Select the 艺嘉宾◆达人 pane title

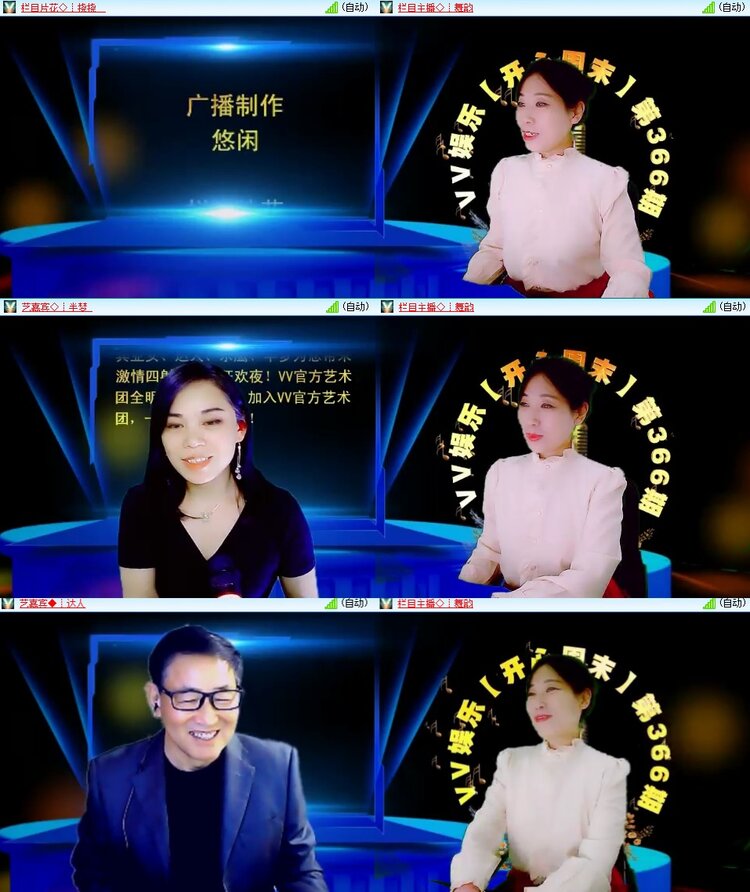pyautogui.click(x=52, y=604)
